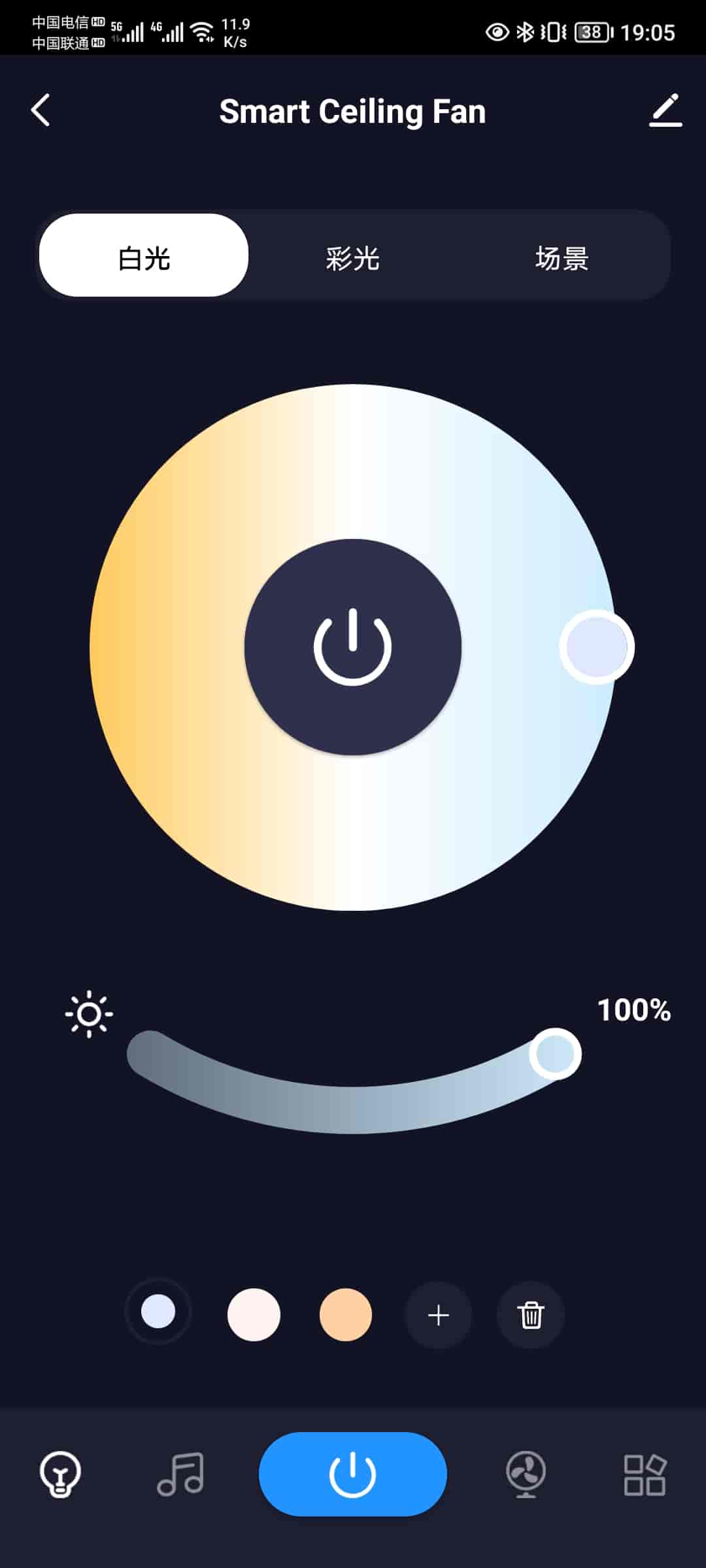Viewport: 706px width, 1568px height.
Task: Tap the brightness slider handle
Action: tap(555, 1054)
